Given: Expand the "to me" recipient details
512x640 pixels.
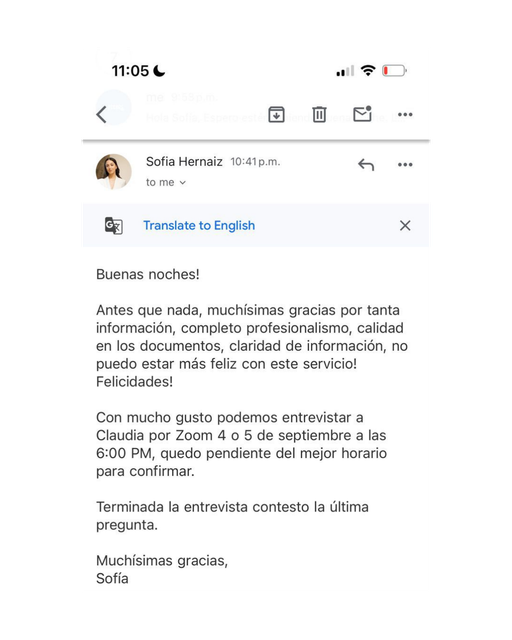Looking at the screenshot, I should (x=166, y=182).
